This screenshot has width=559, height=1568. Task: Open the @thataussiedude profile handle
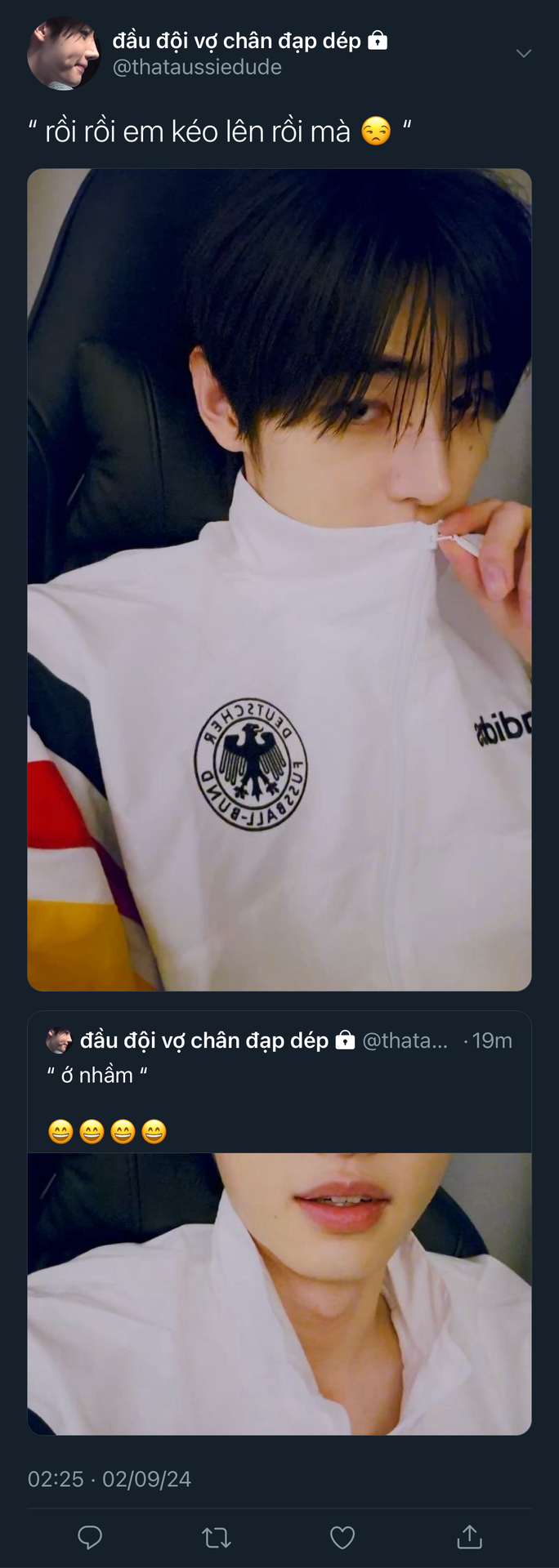197,67
